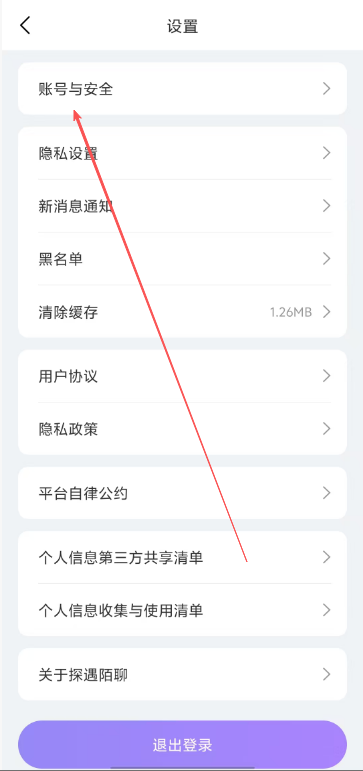Image resolution: width=363 pixels, height=771 pixels.
Task: View 个人信息第三方共享清单
Action: pyautogui.click(x=182, y=558)
